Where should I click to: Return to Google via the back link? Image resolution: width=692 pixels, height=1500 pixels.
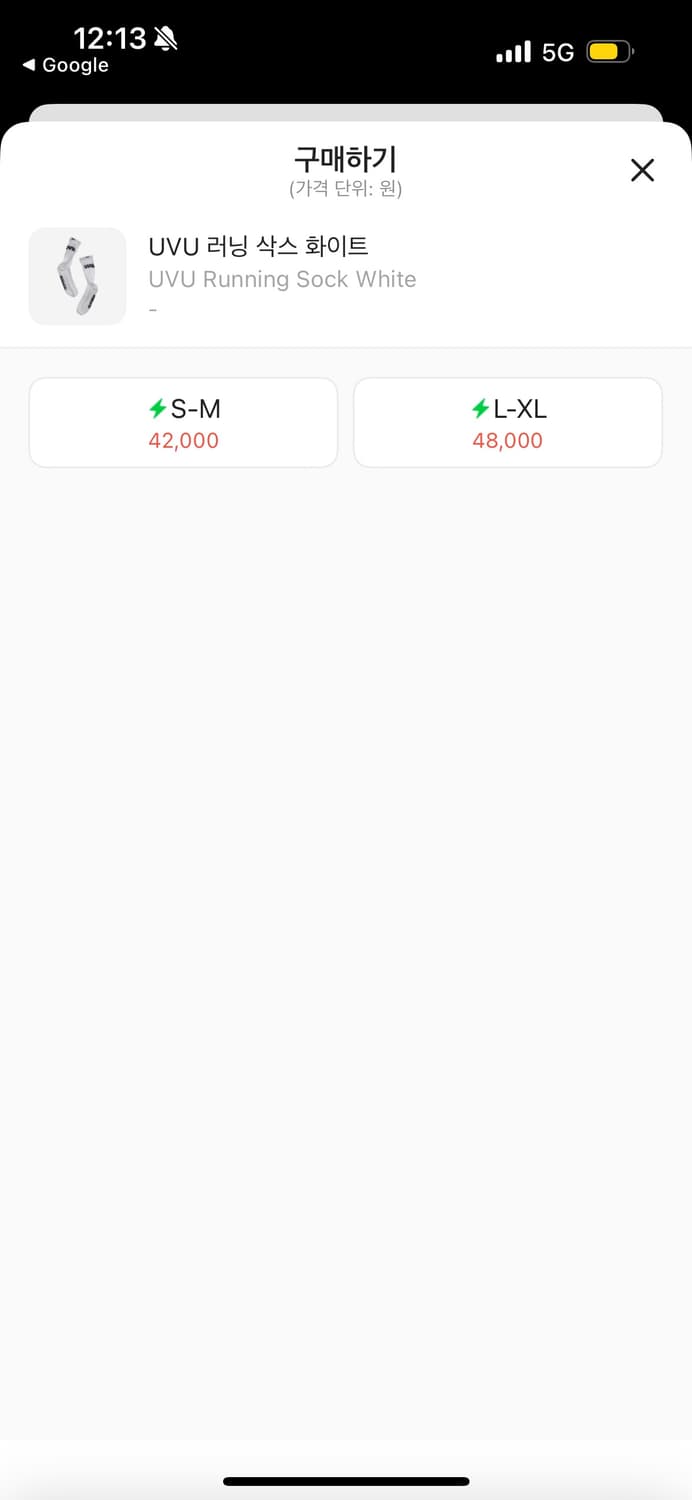click(x=66, y=66)
